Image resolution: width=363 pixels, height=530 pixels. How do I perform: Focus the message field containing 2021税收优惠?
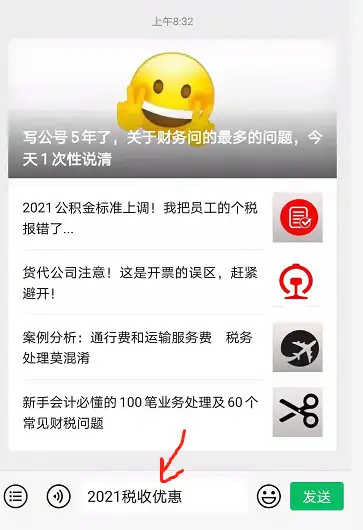point(164,496)
